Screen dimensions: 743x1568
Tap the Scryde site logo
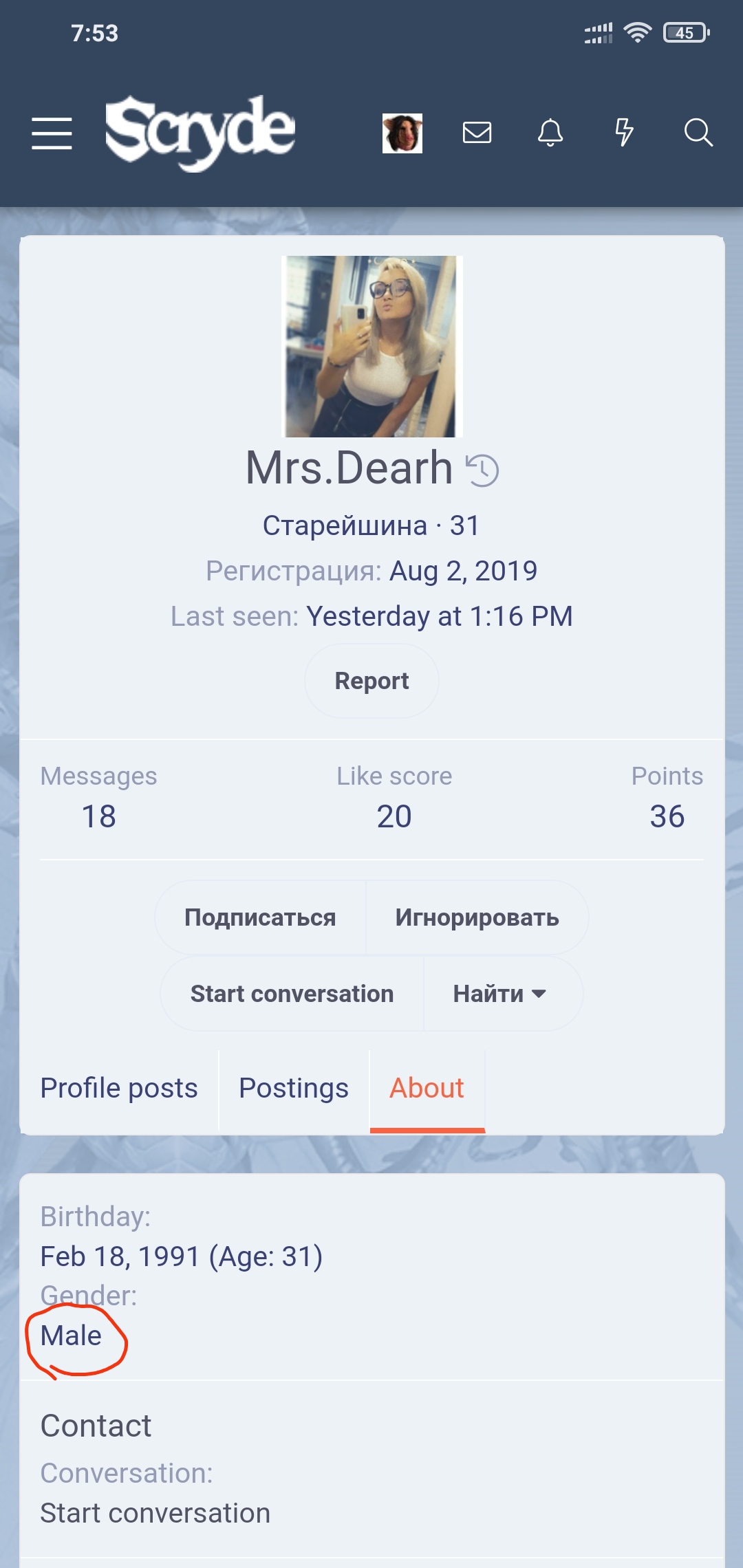[200, 132]
